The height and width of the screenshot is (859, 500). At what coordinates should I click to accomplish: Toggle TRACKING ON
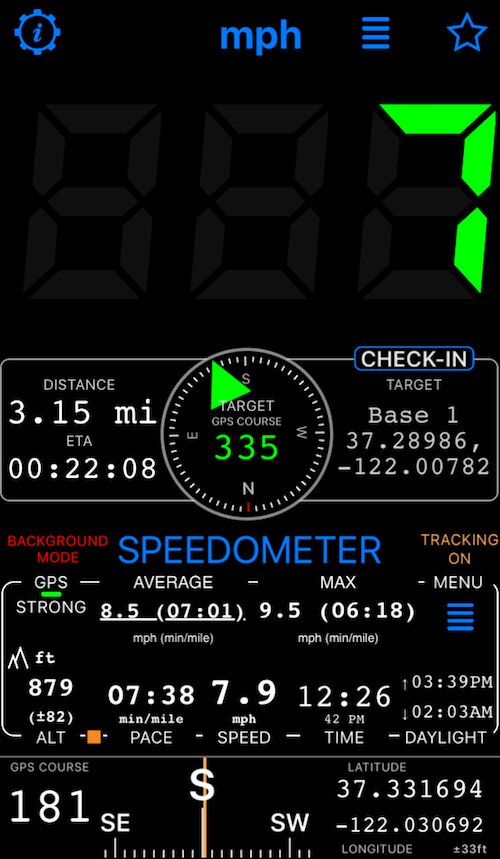tap(459, 549)
